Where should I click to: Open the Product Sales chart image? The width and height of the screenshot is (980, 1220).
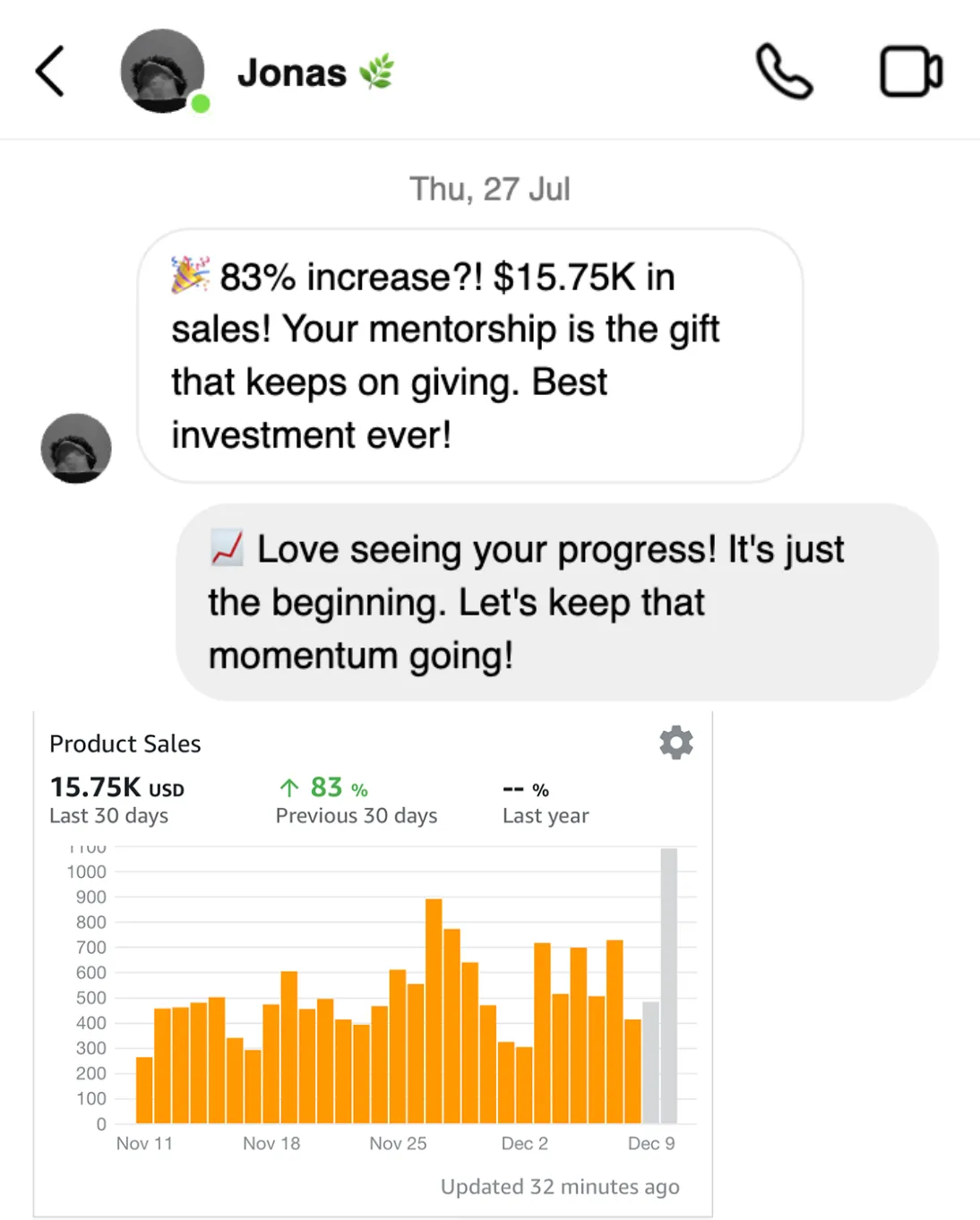tap(373, 964)
